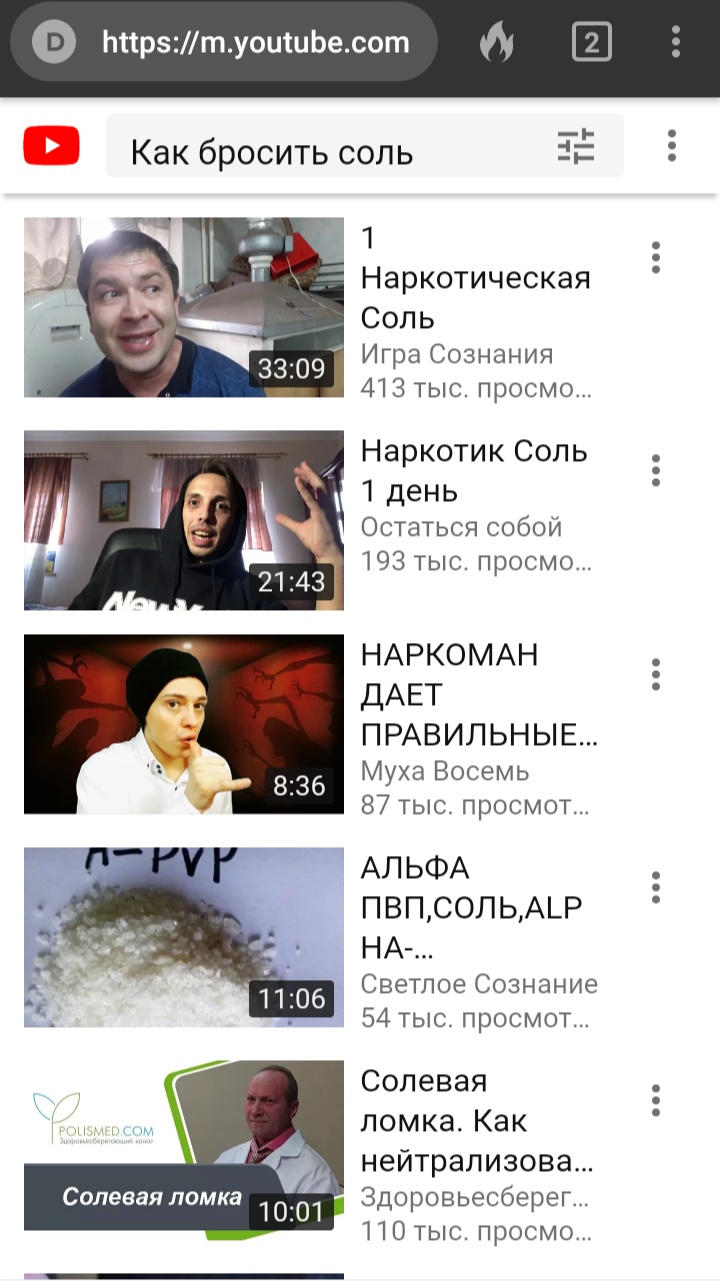The height and width of the screenshot is (1288, 720).
Task: Open the browser overflow menu
Action: [676, 42]
